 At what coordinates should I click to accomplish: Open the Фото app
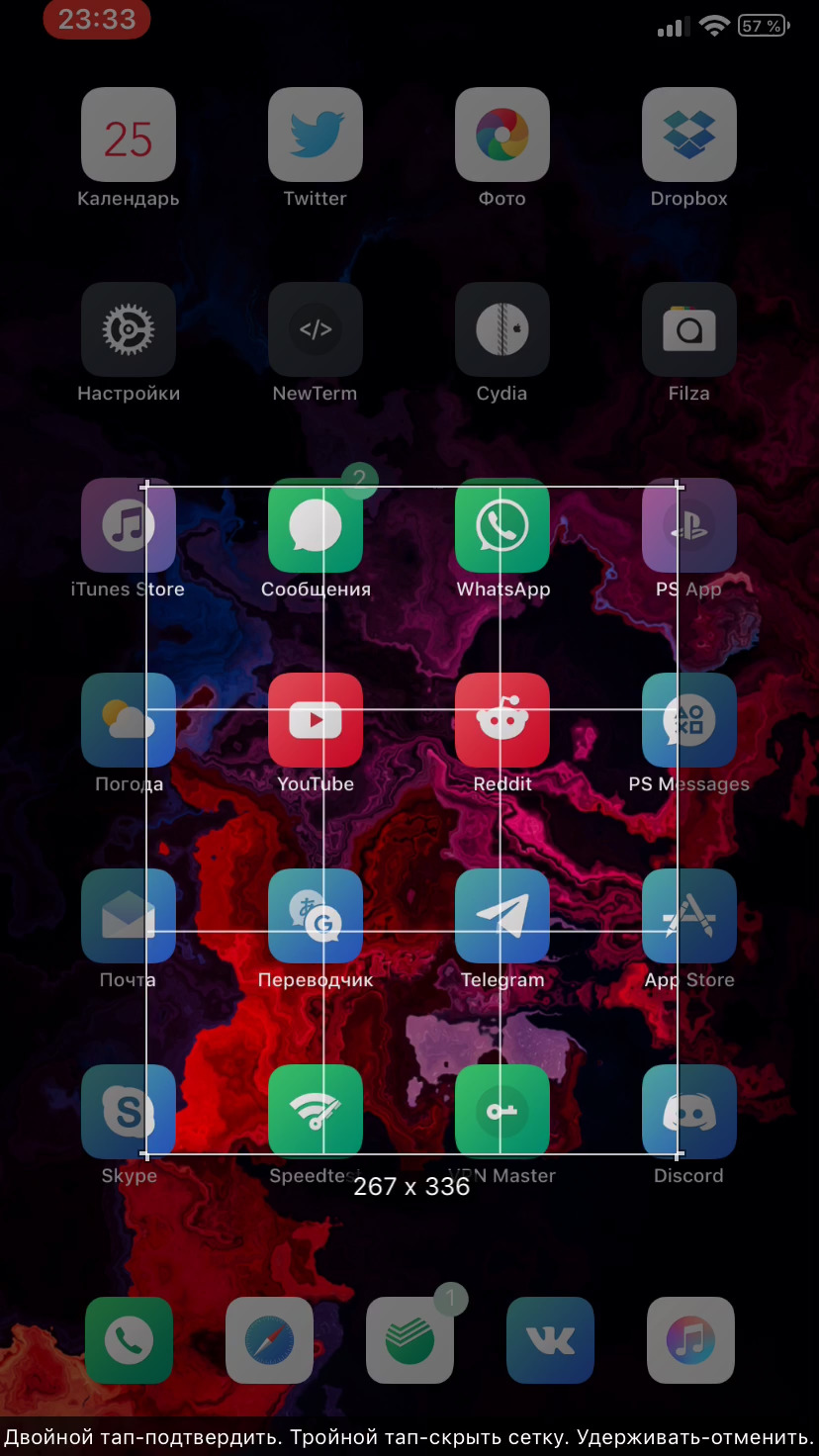tap(502, 135)
